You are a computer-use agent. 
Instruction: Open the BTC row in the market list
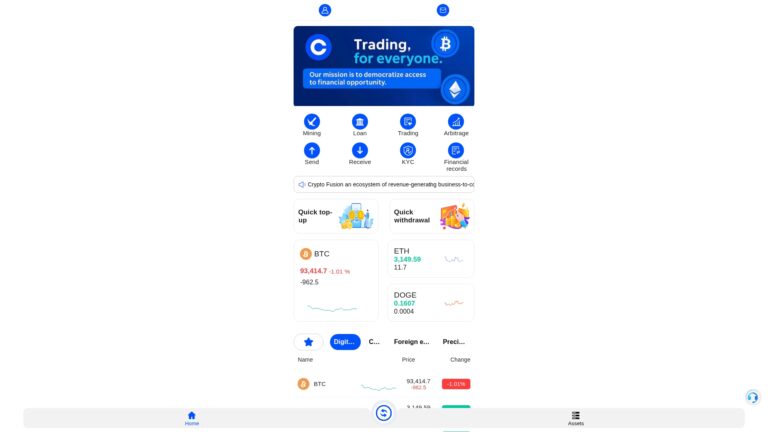(384, 384)
